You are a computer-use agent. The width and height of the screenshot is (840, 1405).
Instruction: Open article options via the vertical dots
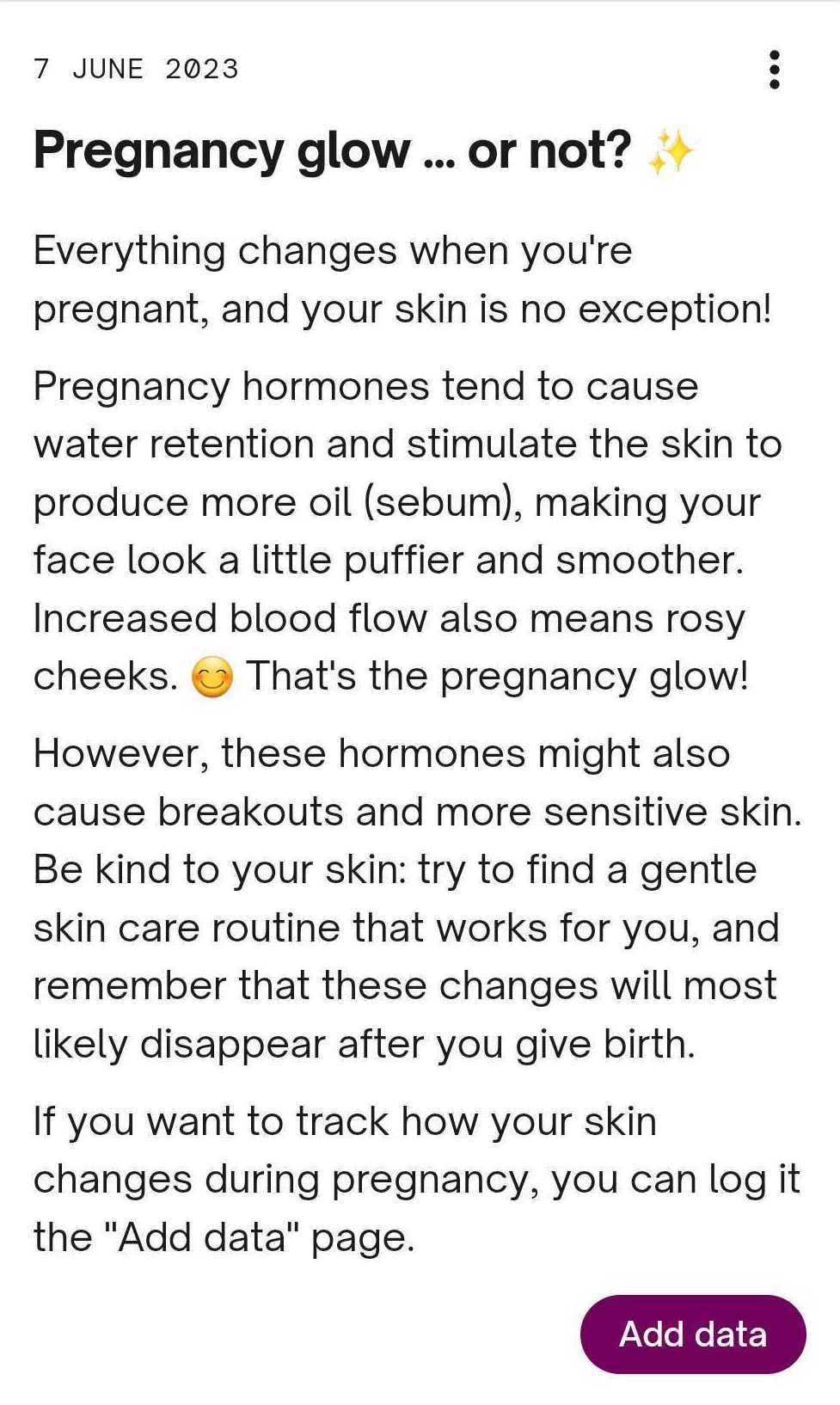click(775, 71)
